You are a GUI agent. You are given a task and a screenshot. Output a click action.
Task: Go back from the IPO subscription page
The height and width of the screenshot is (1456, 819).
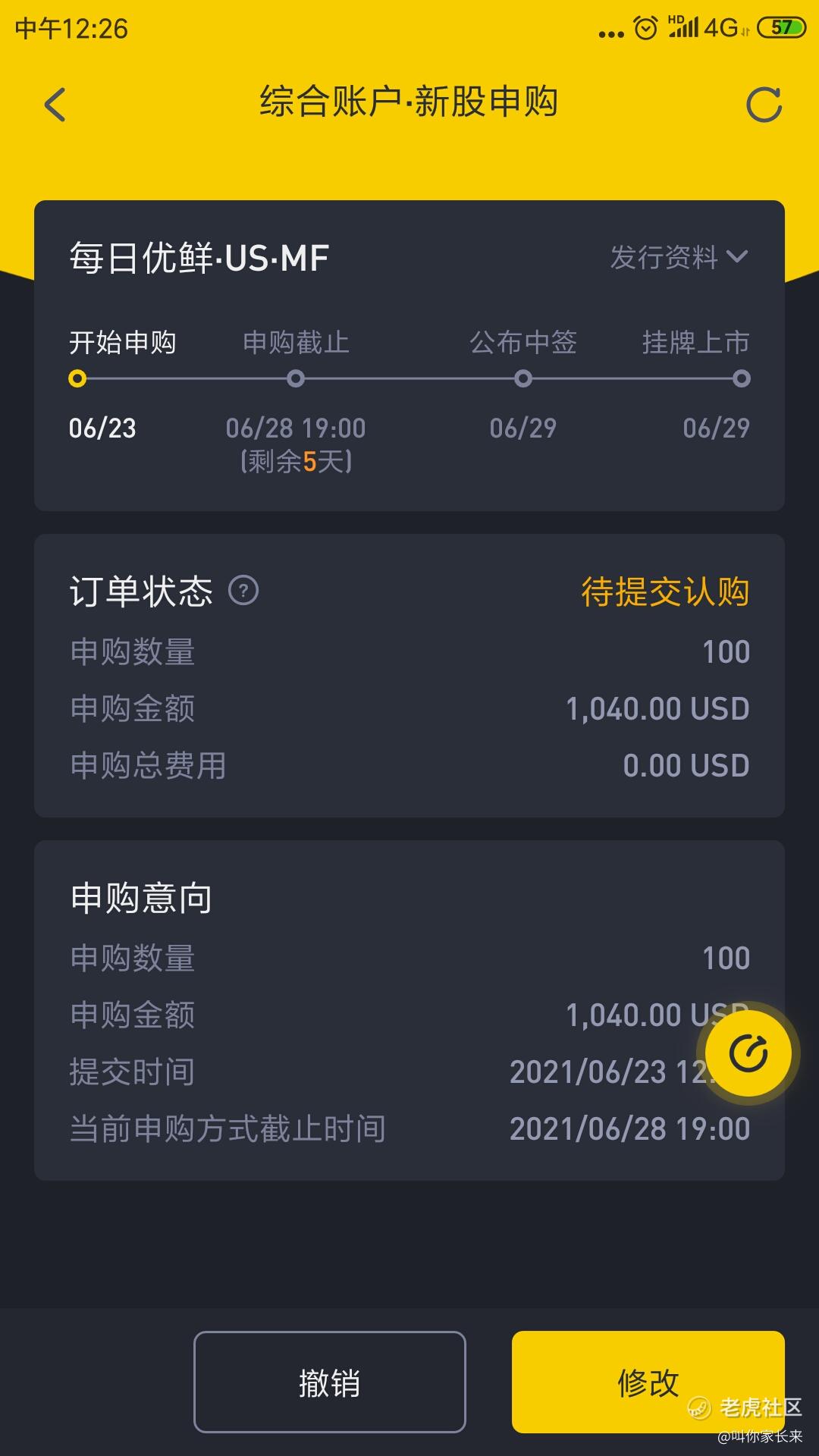click(x=55, y=105)
